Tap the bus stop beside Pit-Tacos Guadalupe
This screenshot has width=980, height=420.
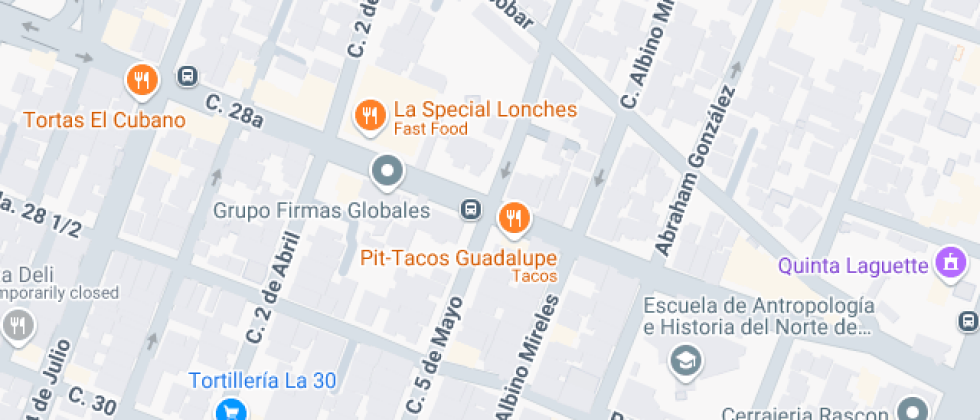(471, 209)
